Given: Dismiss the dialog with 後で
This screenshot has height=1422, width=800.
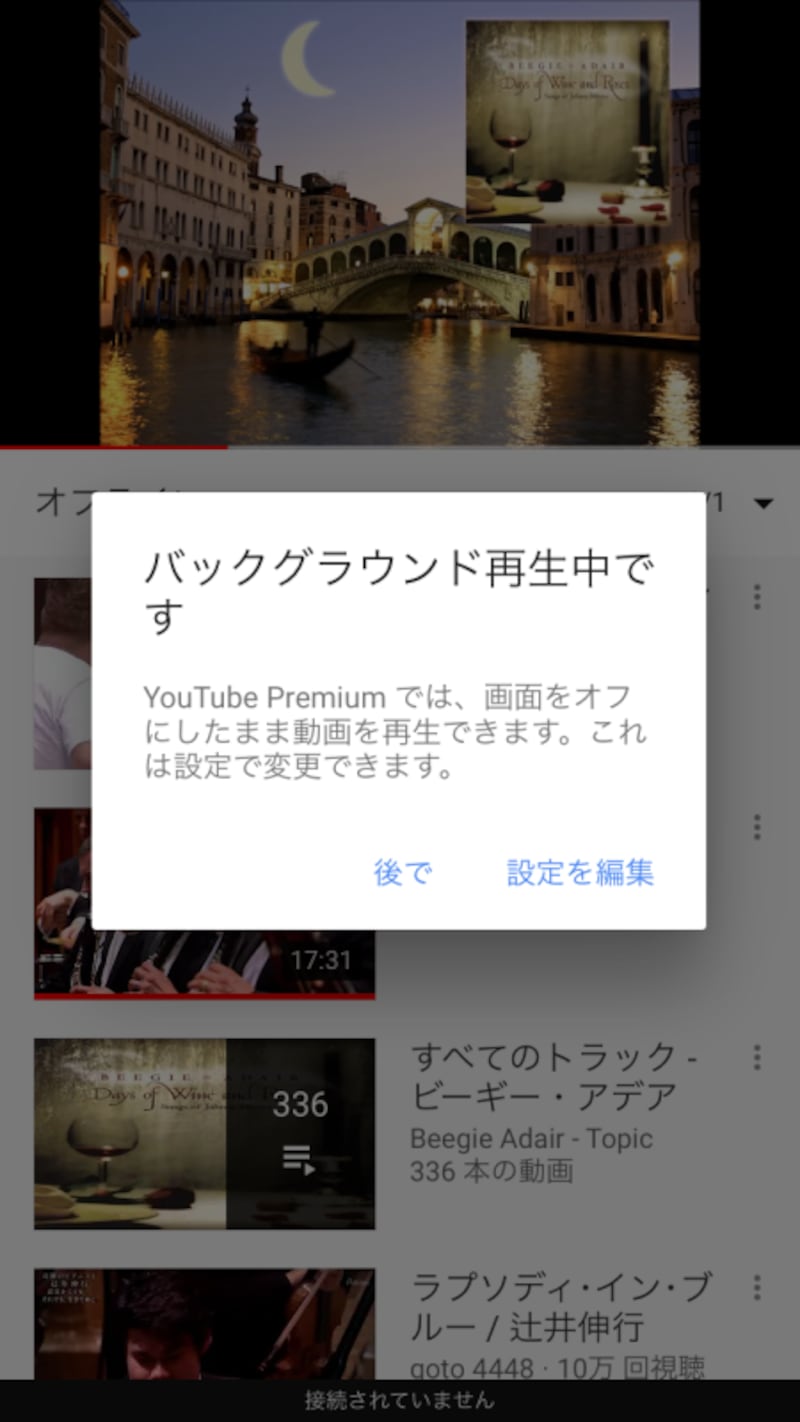Looking at the screenshot, I should (x=402, y=873).
